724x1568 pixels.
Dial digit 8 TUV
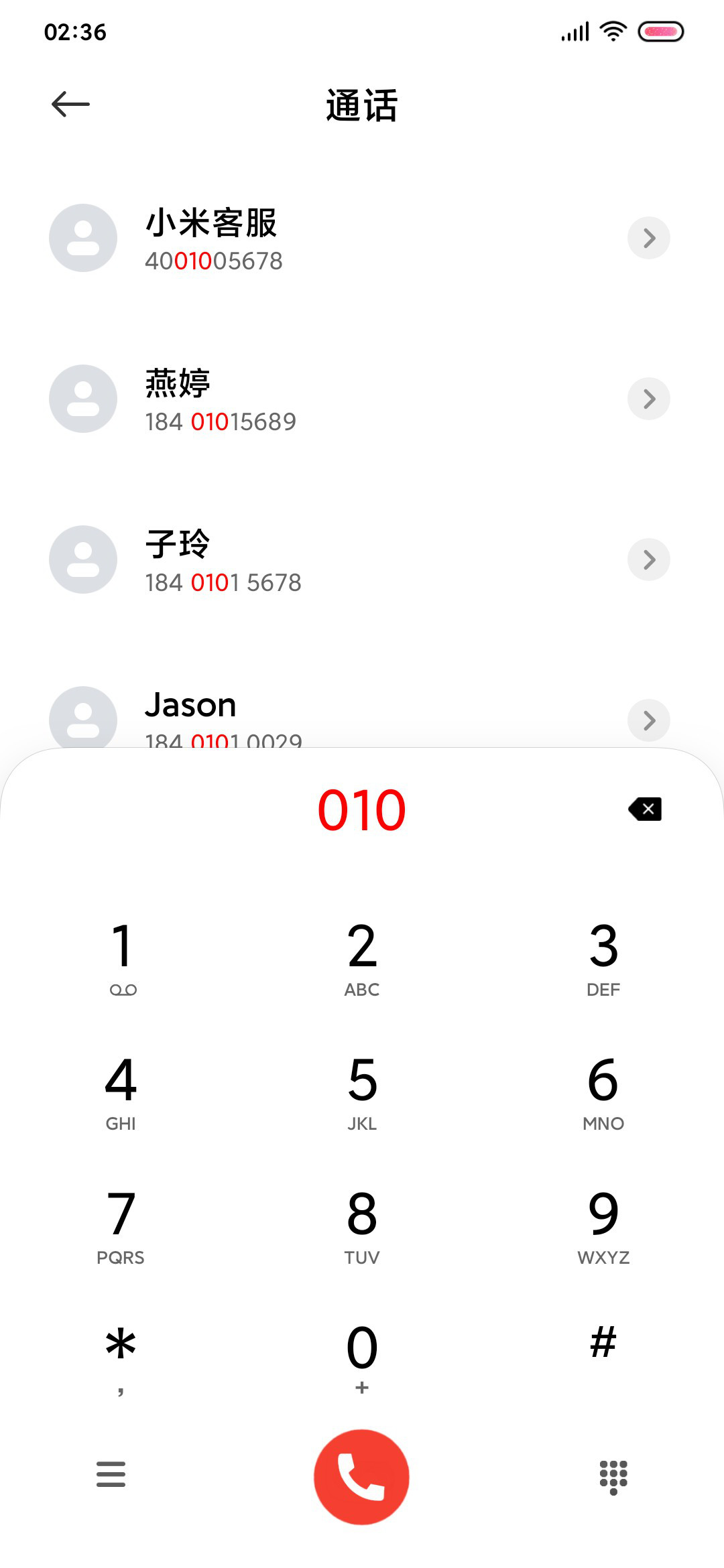click(x=362, y=1226)
